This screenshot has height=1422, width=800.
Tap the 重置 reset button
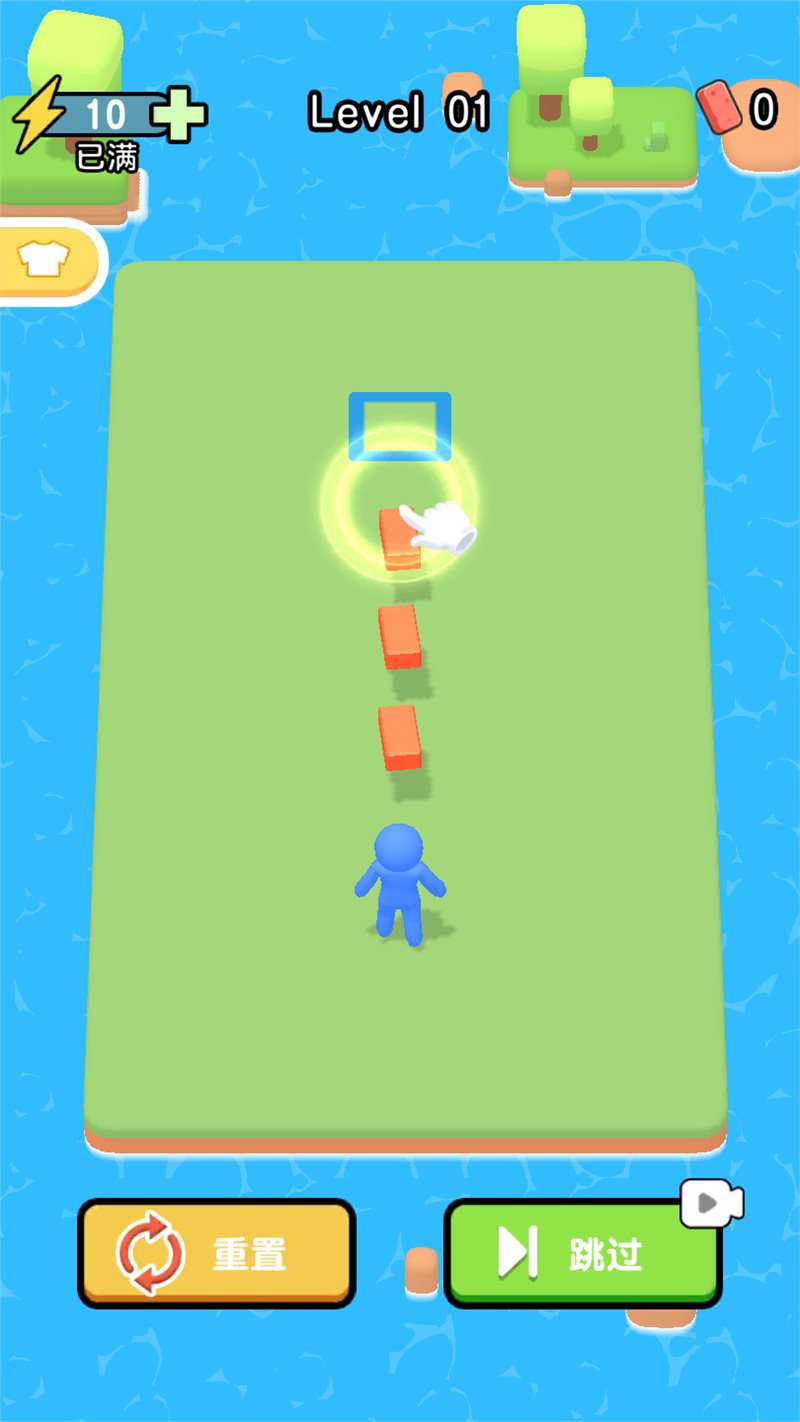pyautogui.click(x=216, y=1253)
